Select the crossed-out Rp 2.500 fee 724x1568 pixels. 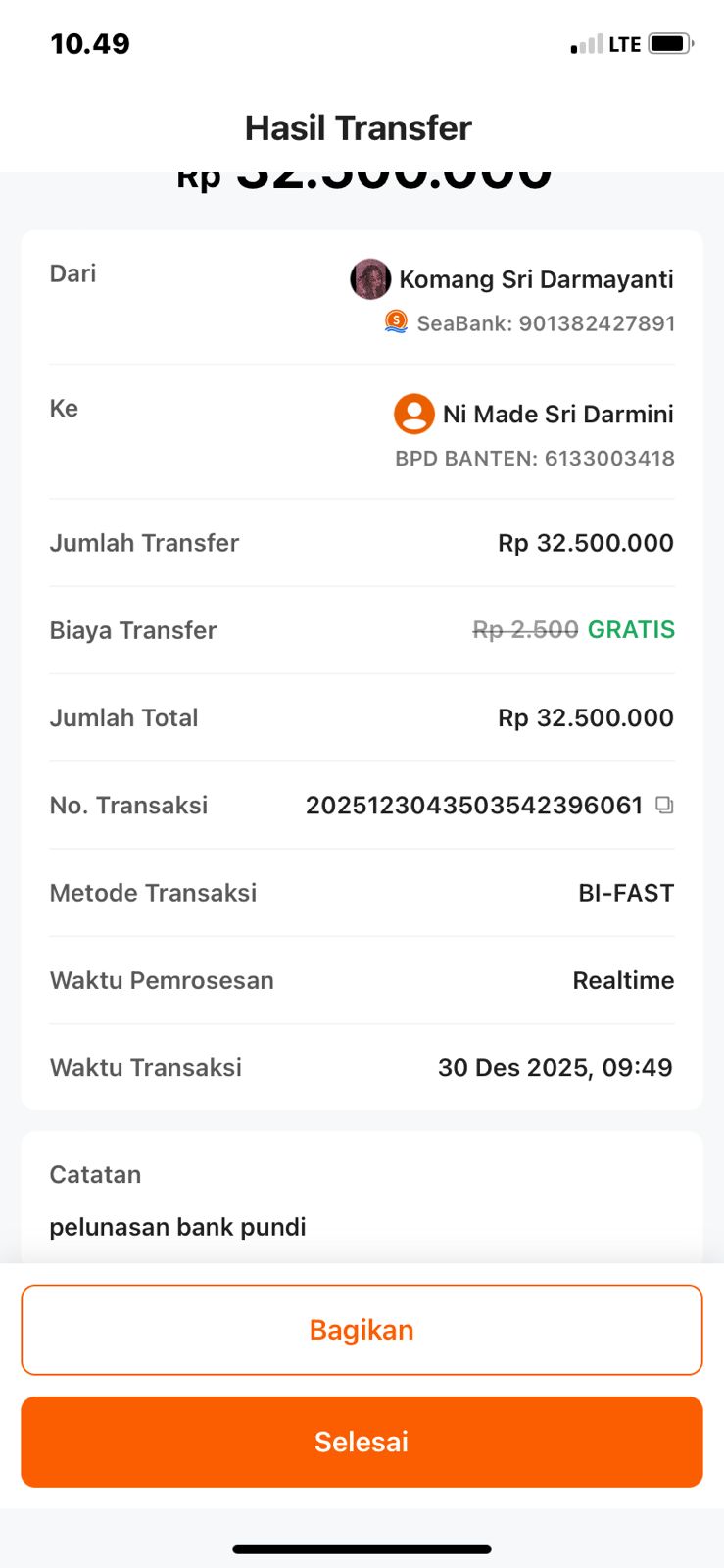(522, 630)
